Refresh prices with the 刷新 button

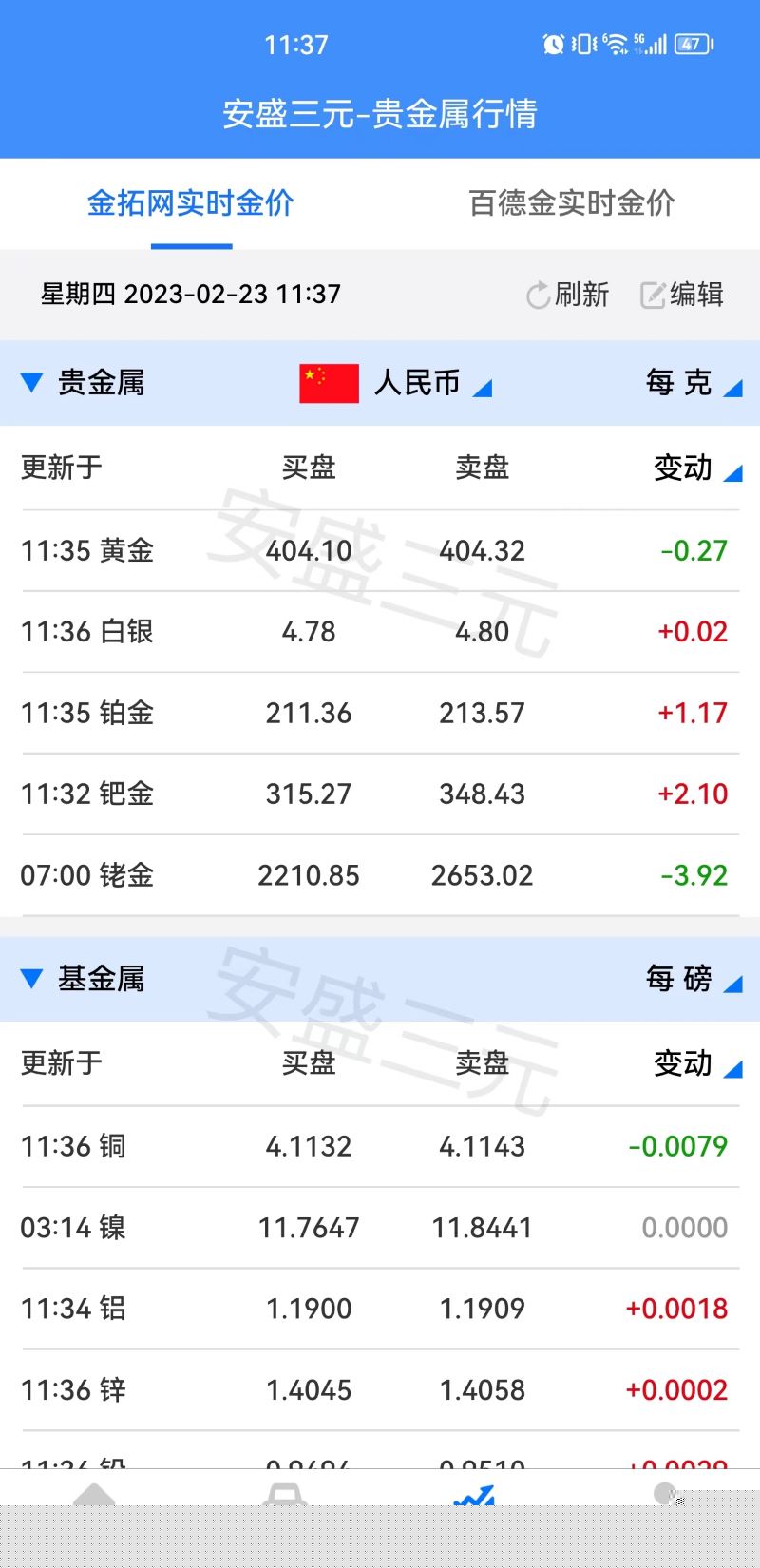(568, 295)
